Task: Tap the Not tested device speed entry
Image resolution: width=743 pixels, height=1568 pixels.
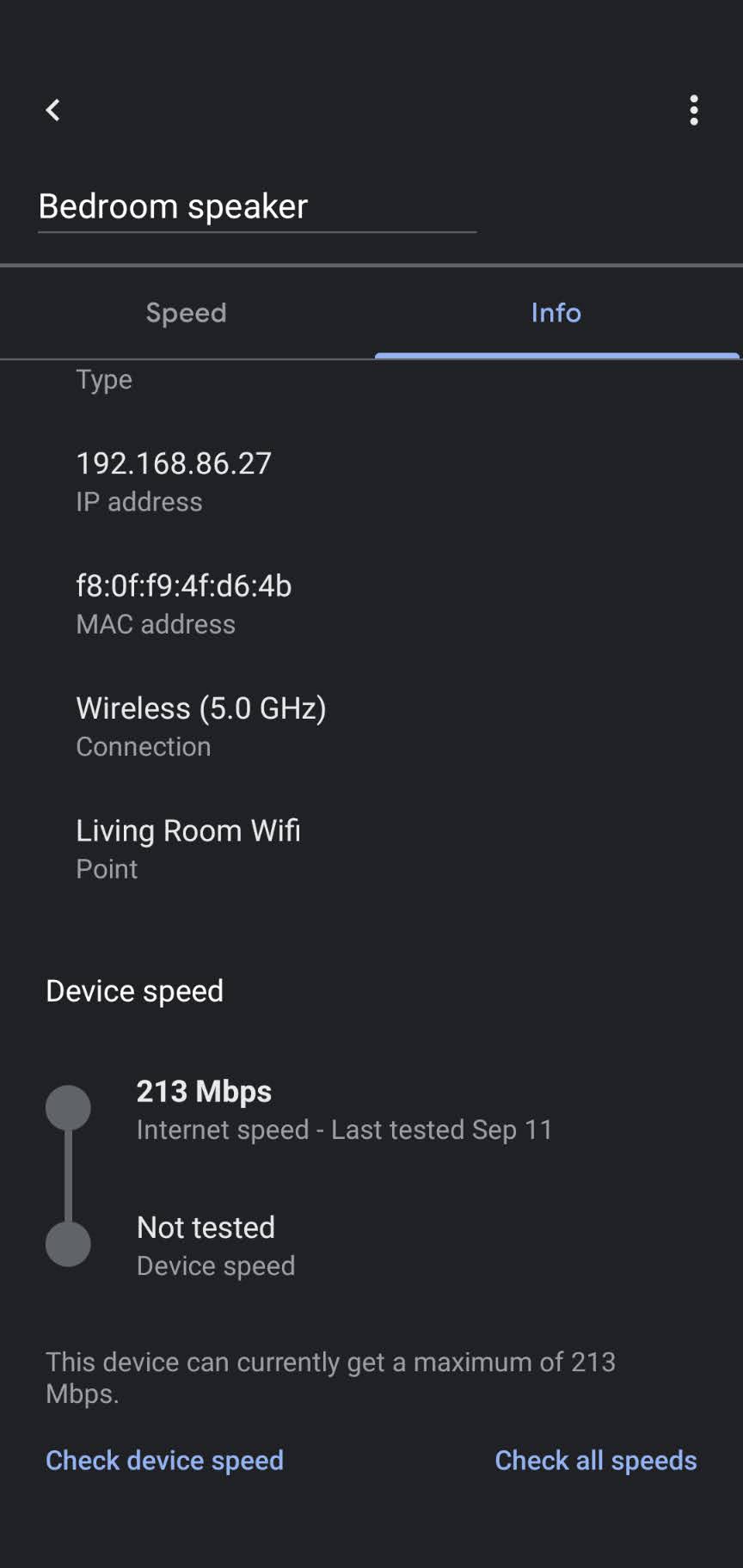Action: [x=206, y=1228]
